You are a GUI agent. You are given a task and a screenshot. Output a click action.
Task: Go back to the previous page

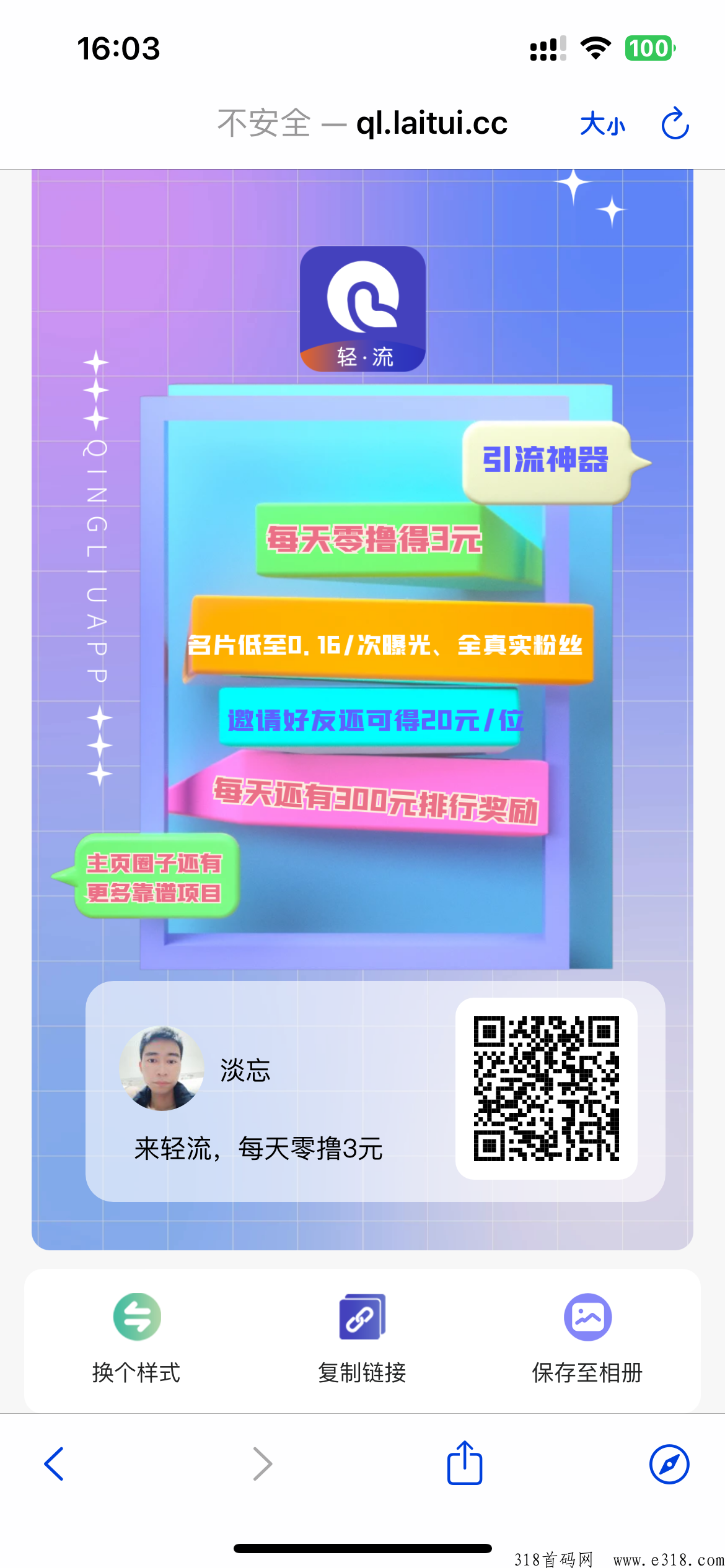pyautogui.click(x=55, y=1464)
